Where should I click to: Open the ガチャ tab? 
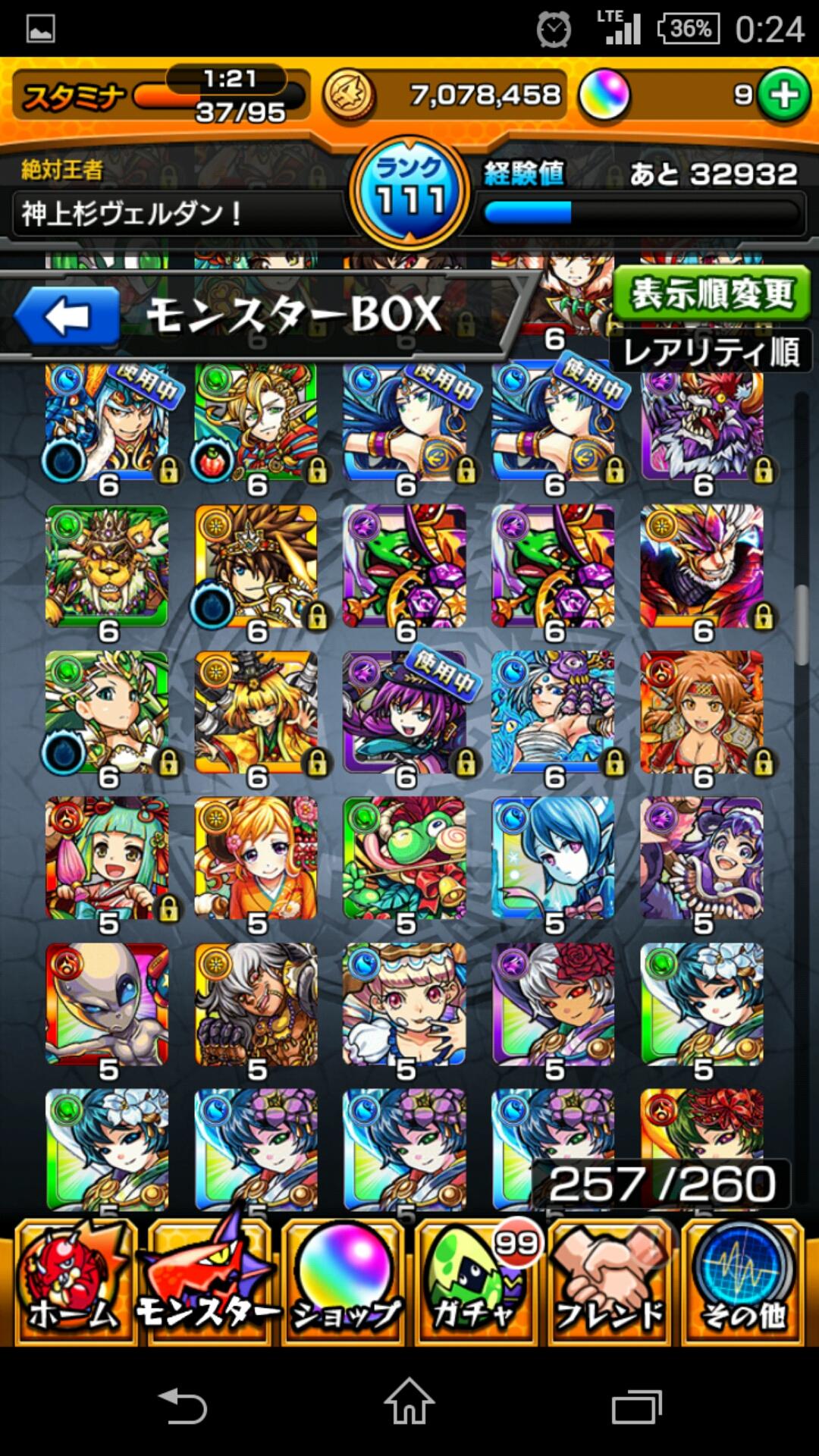tap(476, 1282)
